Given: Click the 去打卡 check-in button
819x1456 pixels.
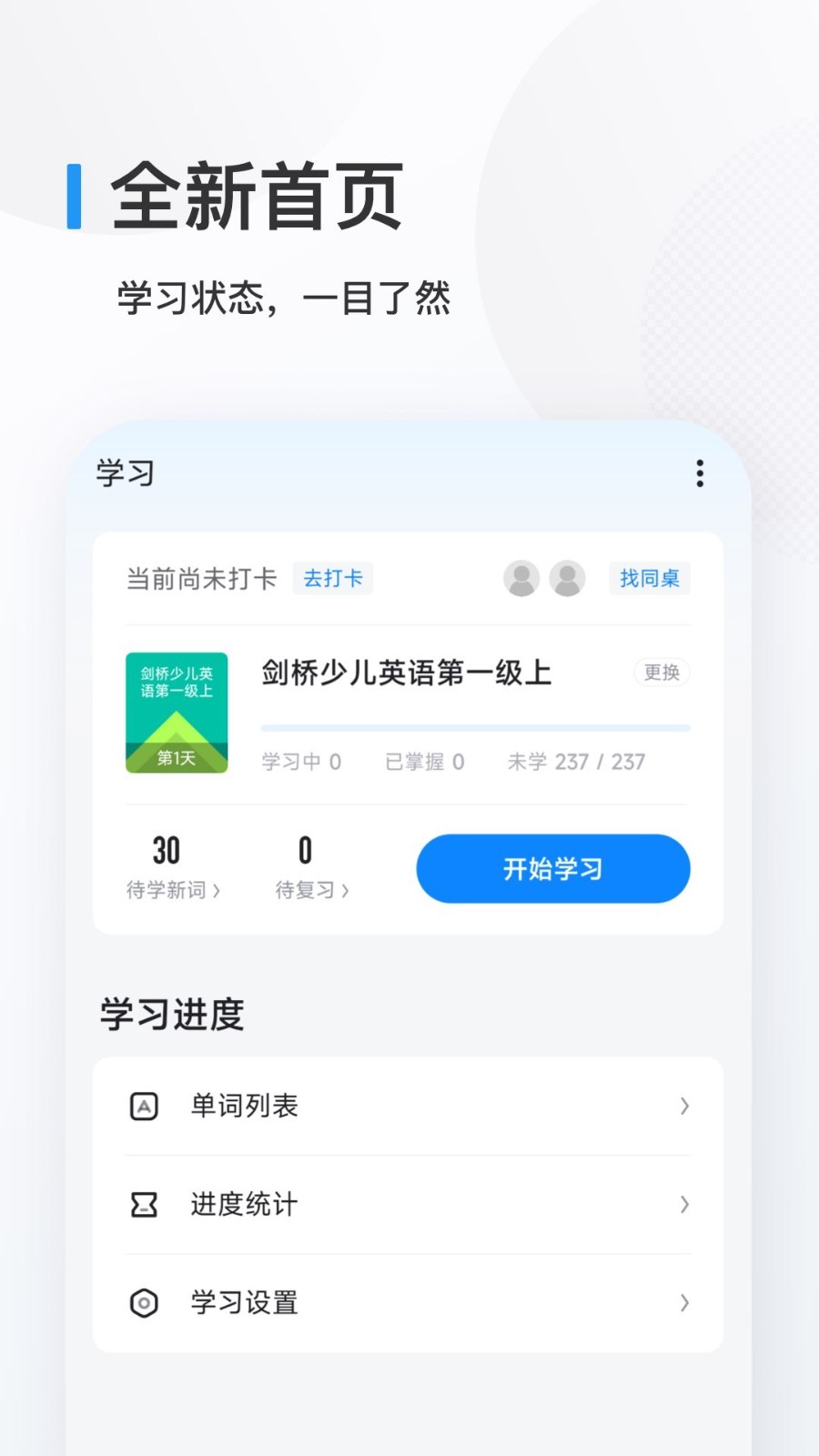Looking at the screenshot, I should 332,578.
